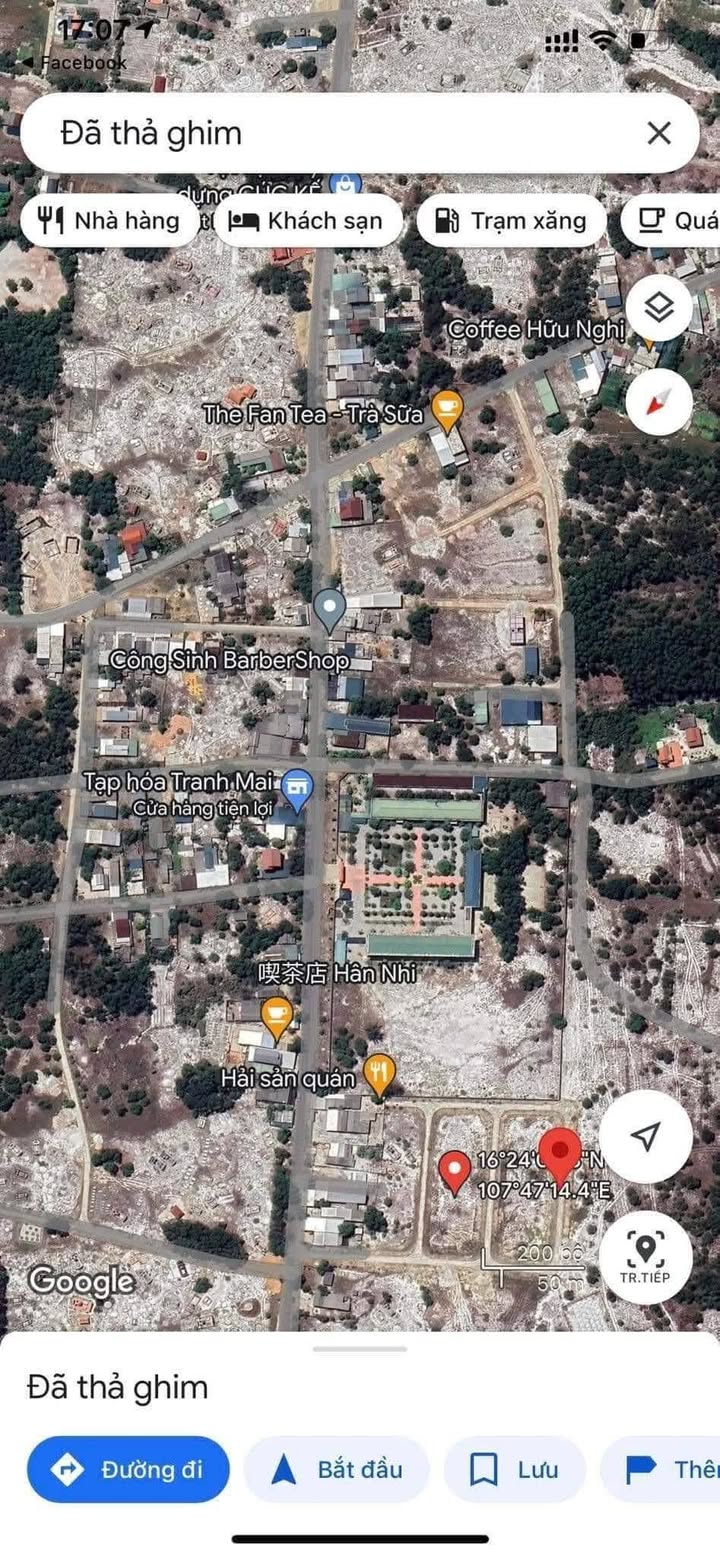720x1557 pixels.
Task: Select the Nhà hàng filter chip
Action: coord(110,221)
